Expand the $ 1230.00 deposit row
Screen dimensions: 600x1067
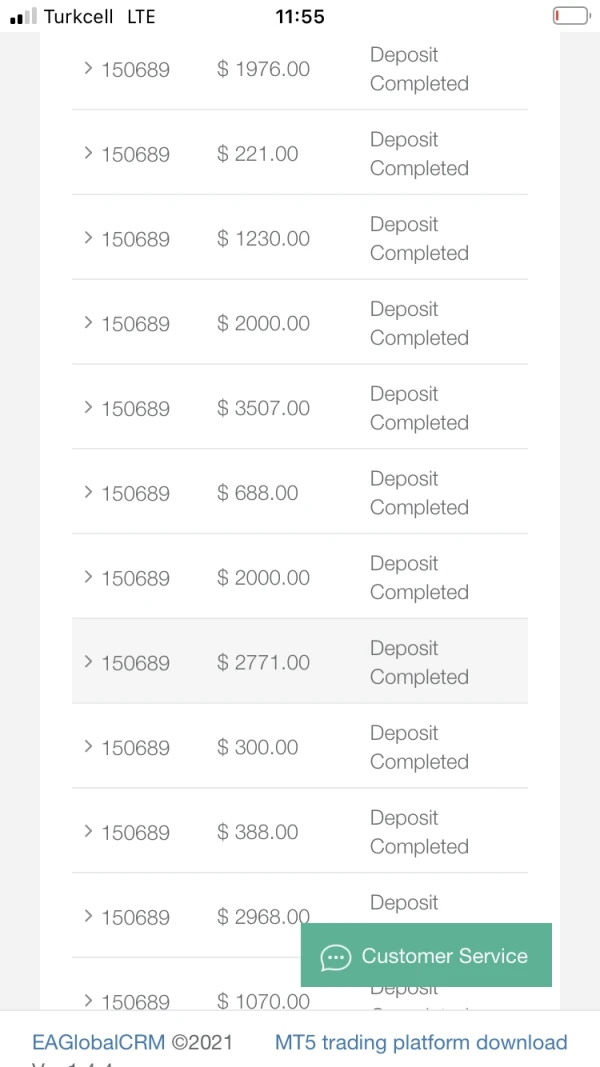(x=88, y=238)
